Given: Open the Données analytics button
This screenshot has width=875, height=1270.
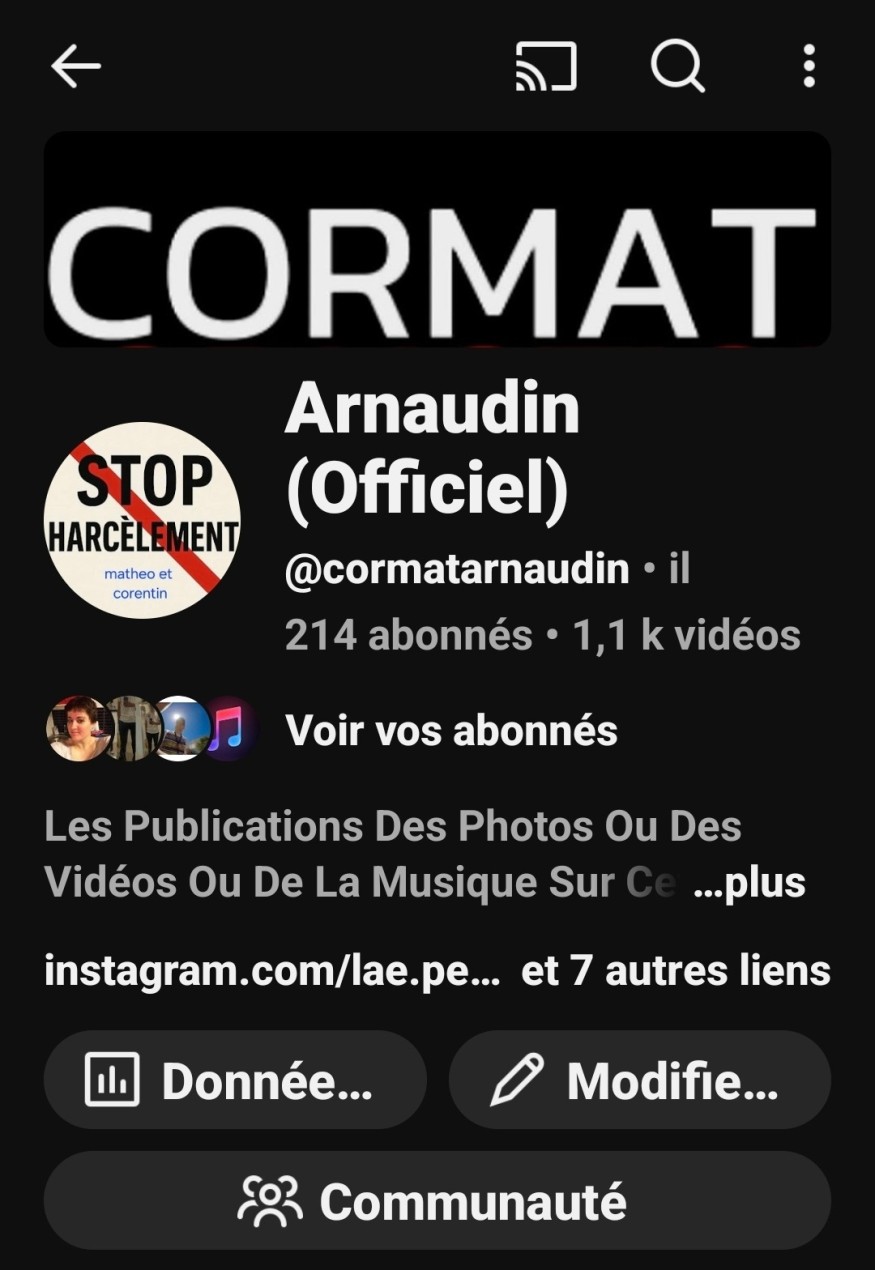Looking at the screenshot, I should coord(235,1080).
